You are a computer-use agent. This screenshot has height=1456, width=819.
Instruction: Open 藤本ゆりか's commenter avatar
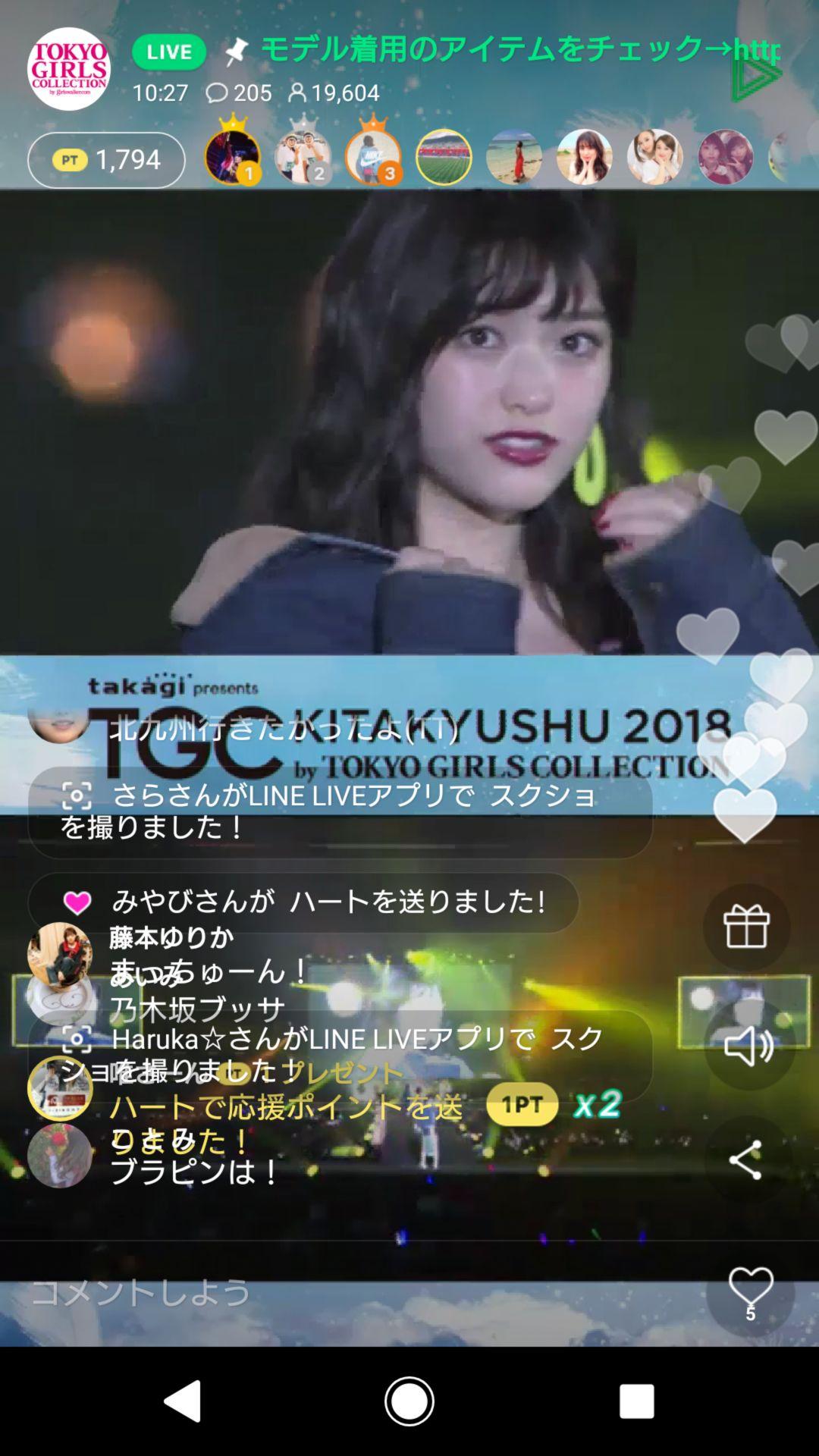pos(59,953)
